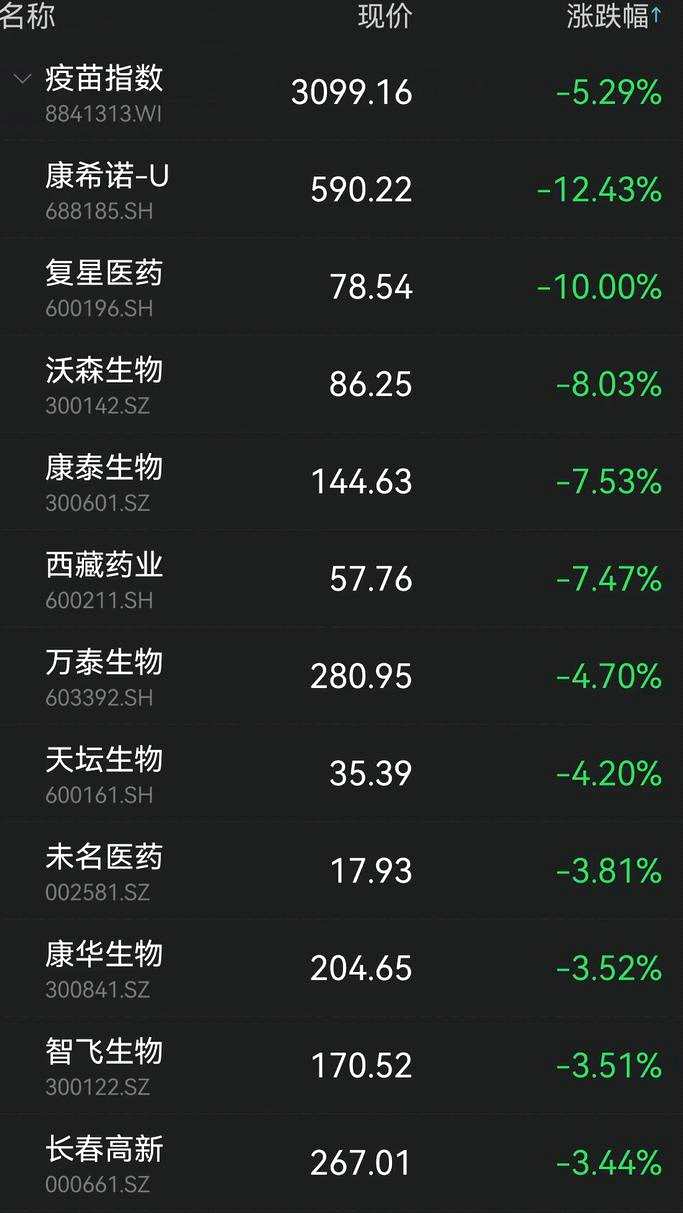Collapse the 疫苗指数 group

pos(22,78)
